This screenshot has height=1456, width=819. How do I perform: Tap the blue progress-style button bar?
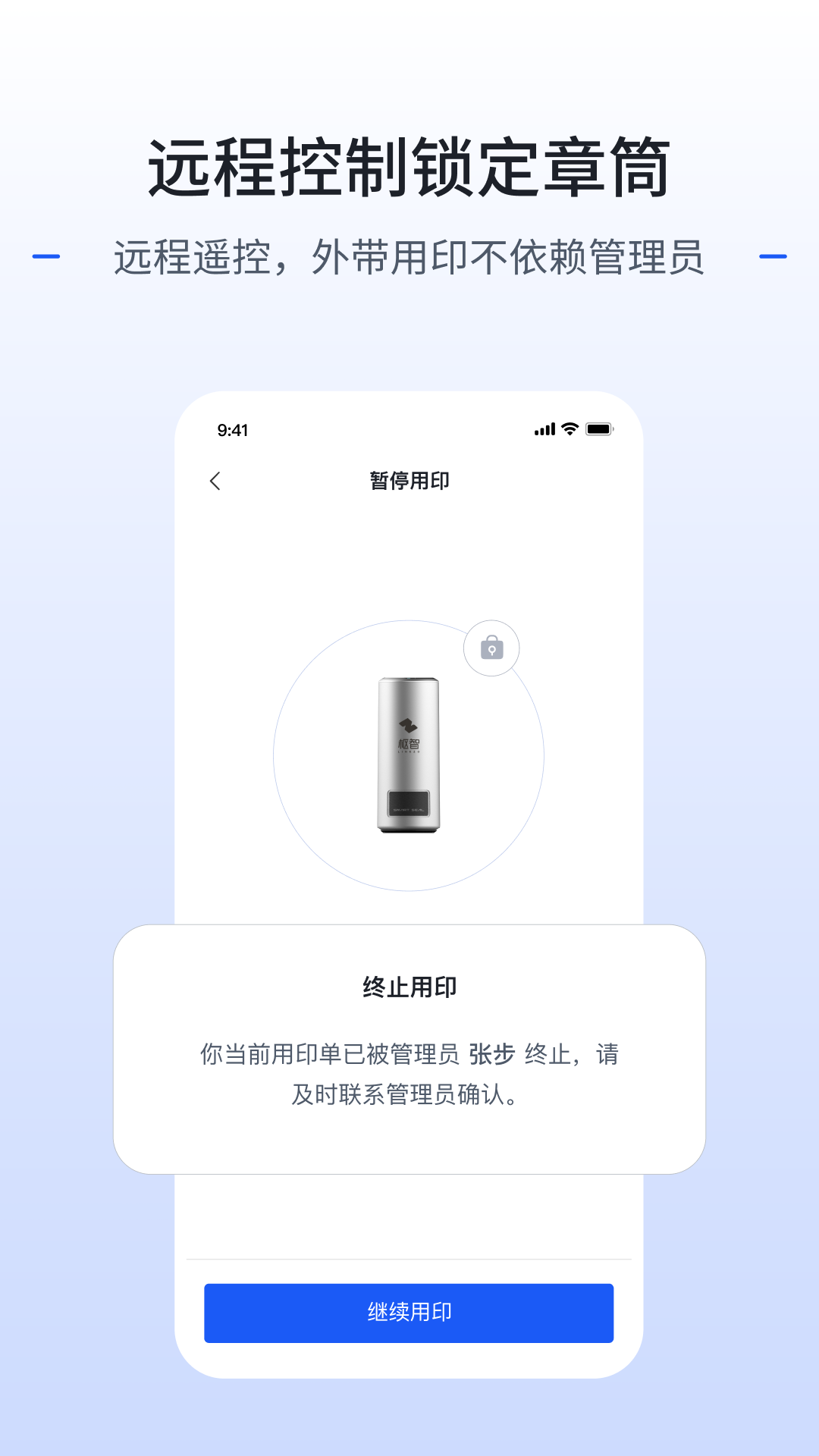tap(408, 1313)
